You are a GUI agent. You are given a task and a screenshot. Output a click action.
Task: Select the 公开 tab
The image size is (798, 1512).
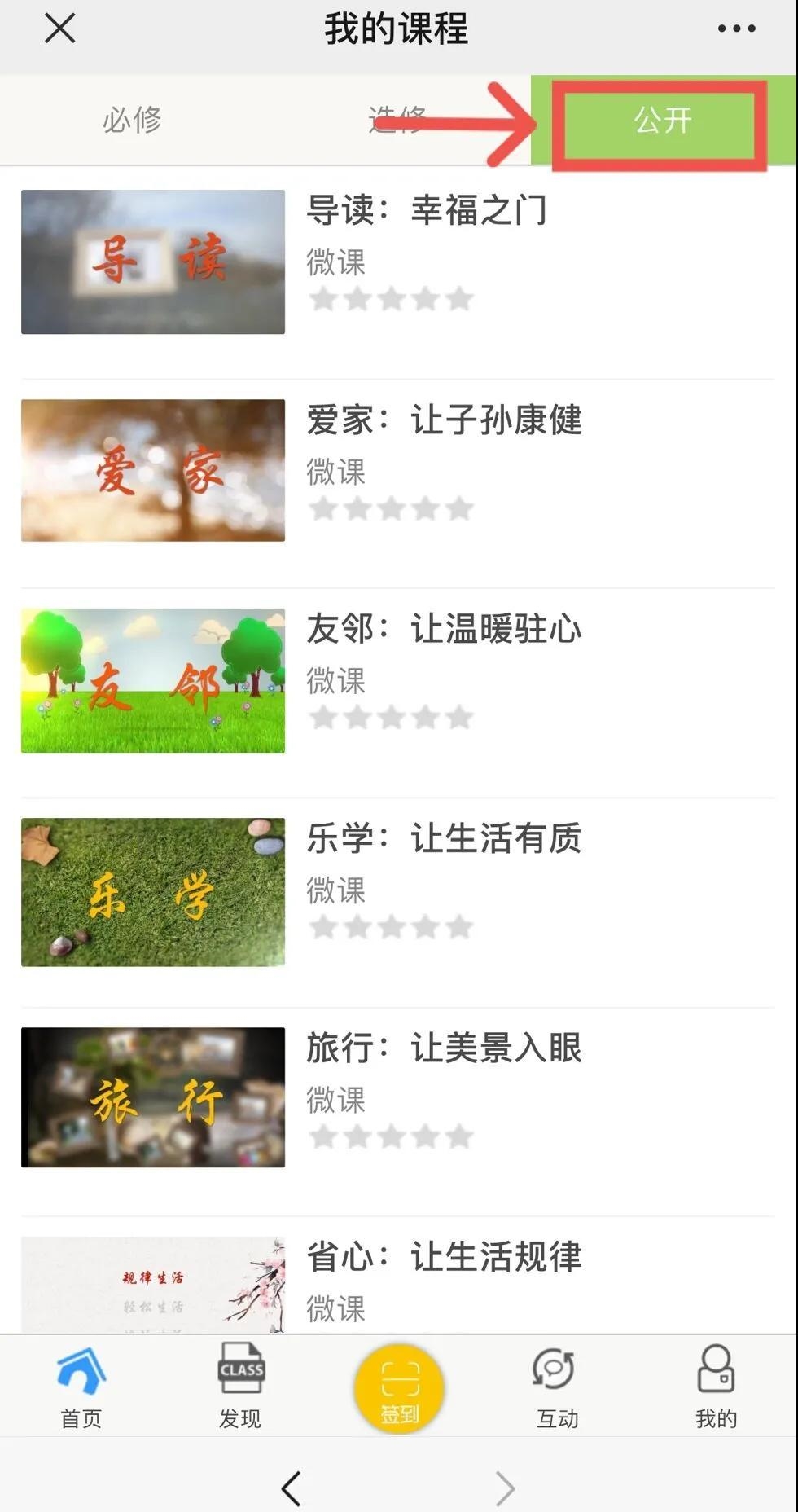pos(663,121)
